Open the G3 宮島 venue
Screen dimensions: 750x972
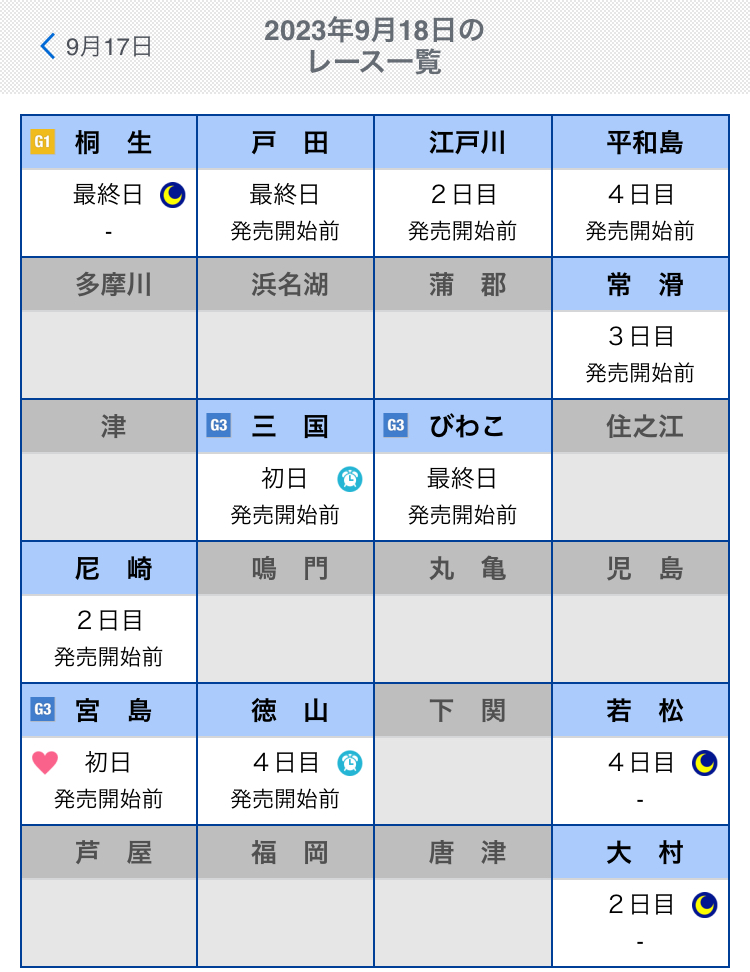pos(110,754)
